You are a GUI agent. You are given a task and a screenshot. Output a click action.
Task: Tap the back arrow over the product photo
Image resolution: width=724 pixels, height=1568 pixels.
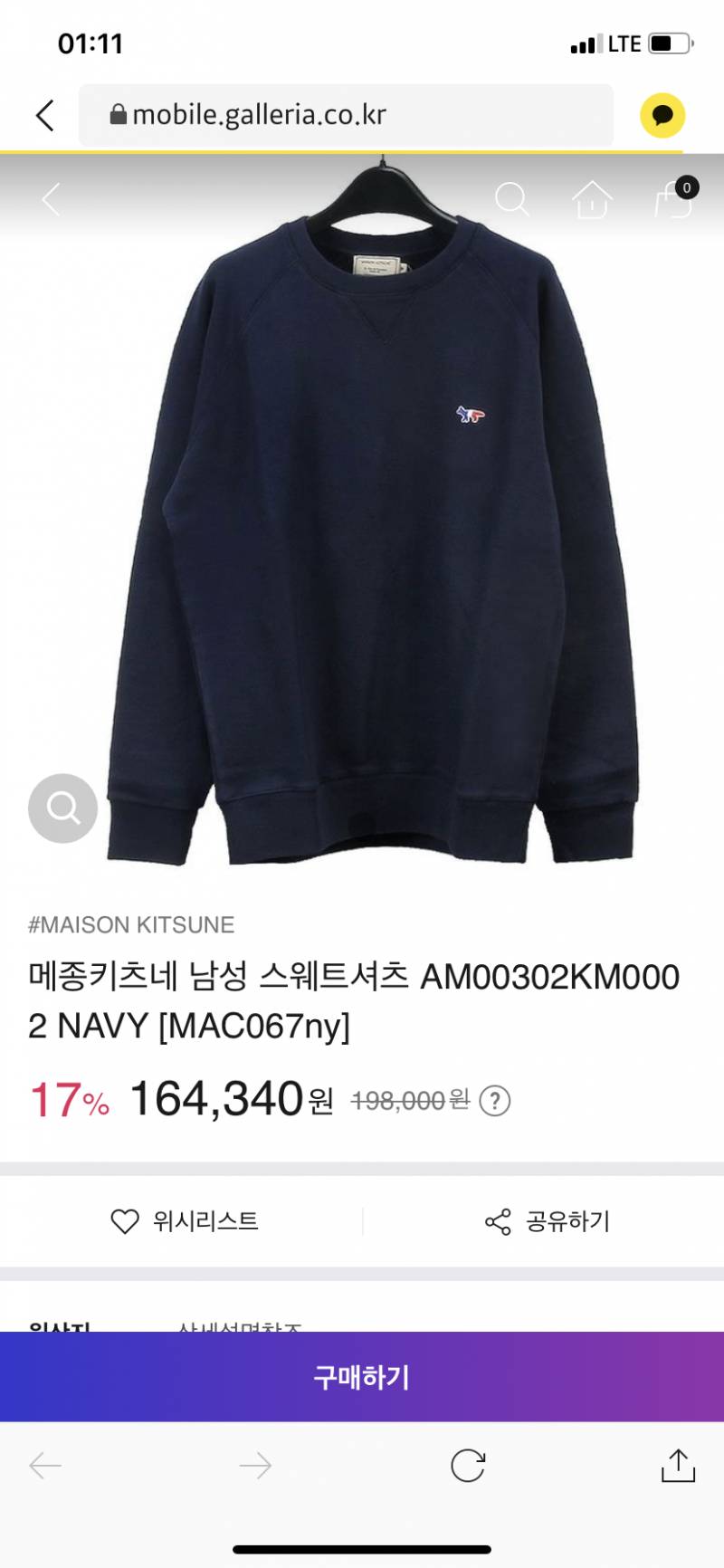50,199
